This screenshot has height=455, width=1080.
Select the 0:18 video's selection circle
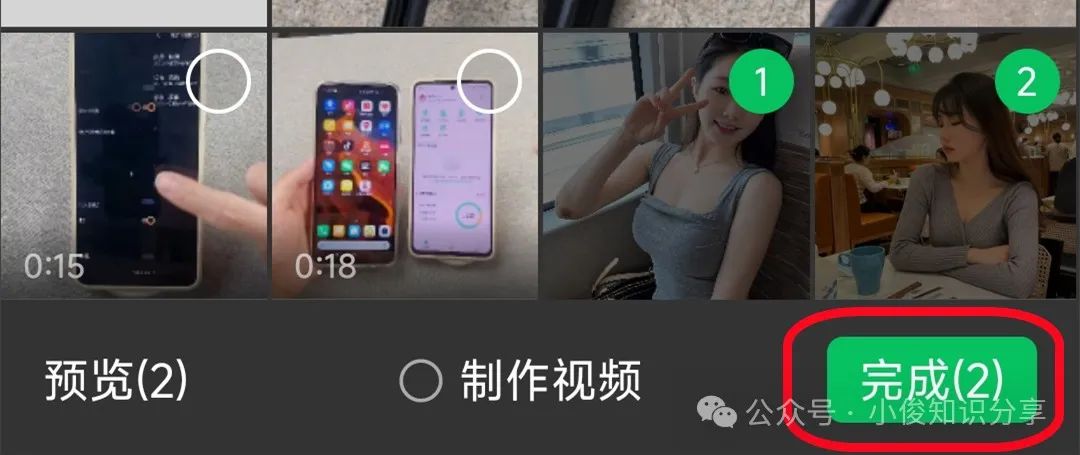coord(489,81)
